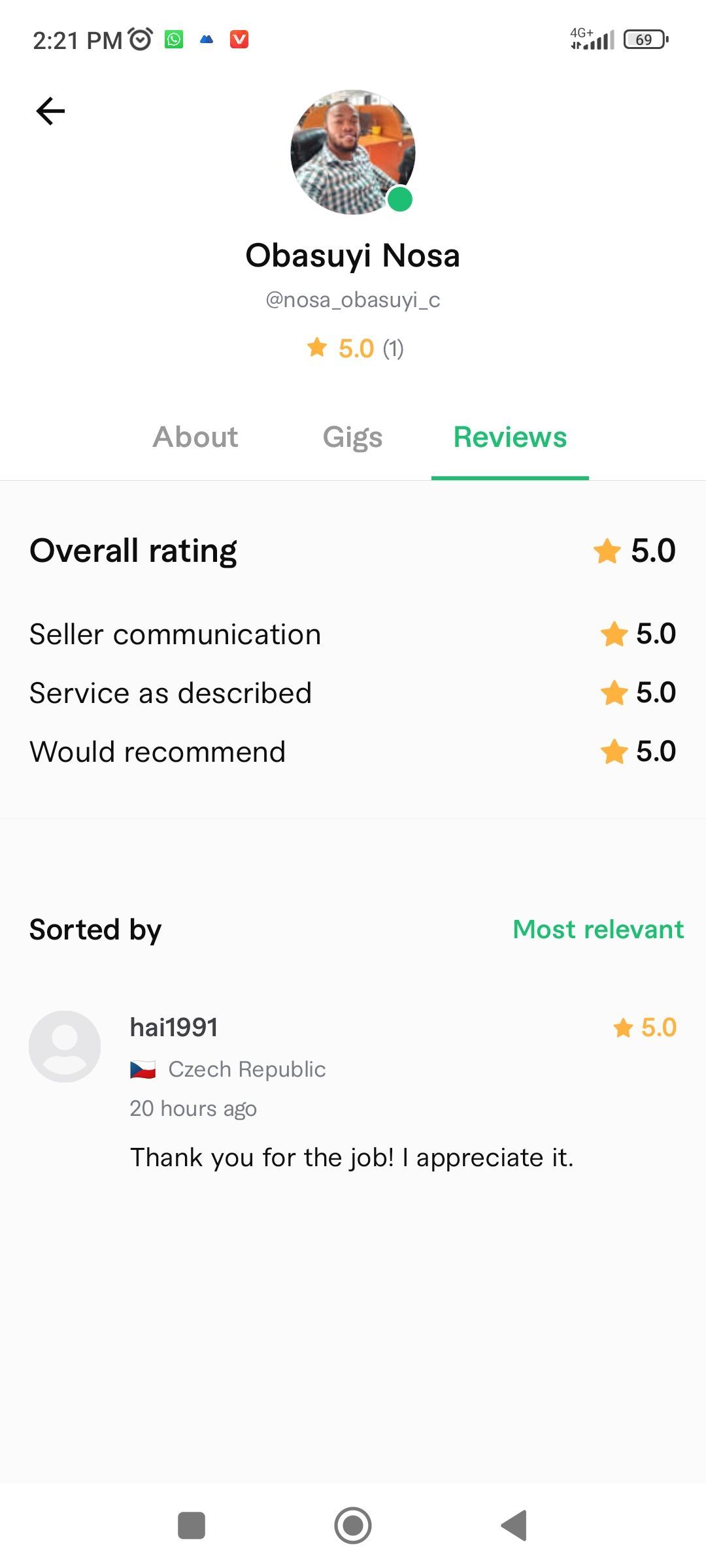Go back using the top-left arrow

50,111
